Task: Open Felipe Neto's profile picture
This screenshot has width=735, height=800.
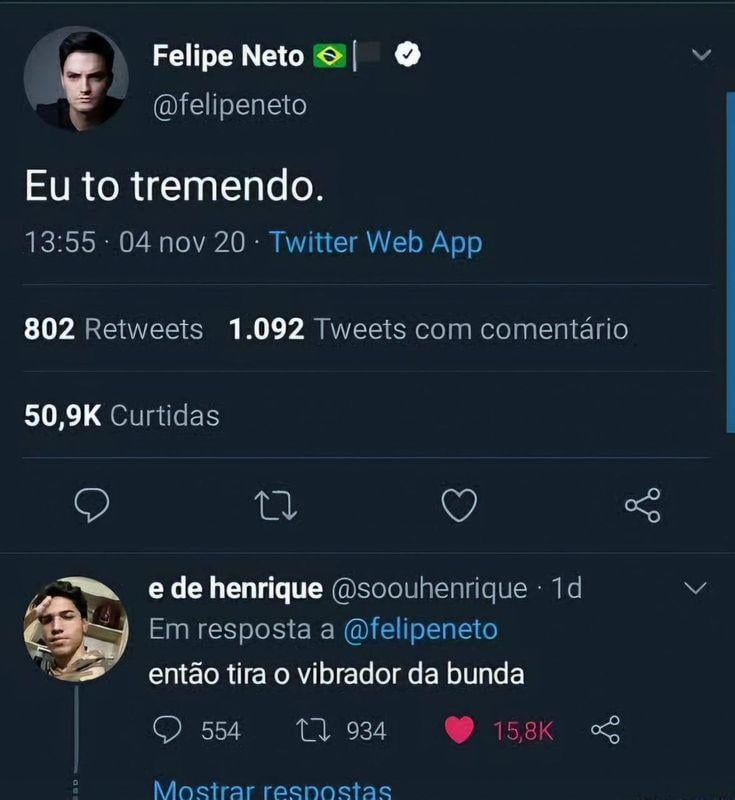Action: click(x=75, y=78)
